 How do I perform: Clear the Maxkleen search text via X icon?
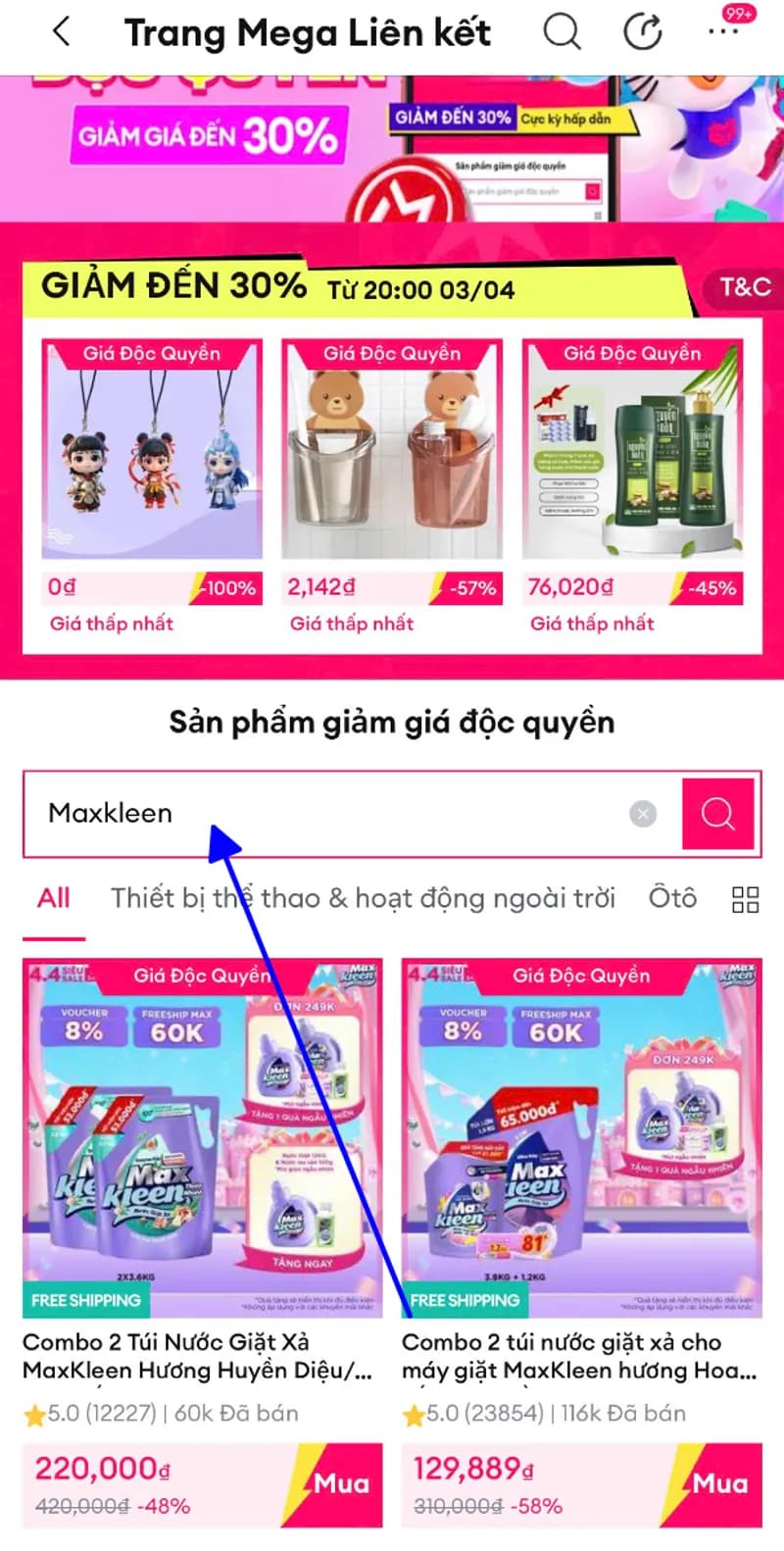click(x=644, y=814)
